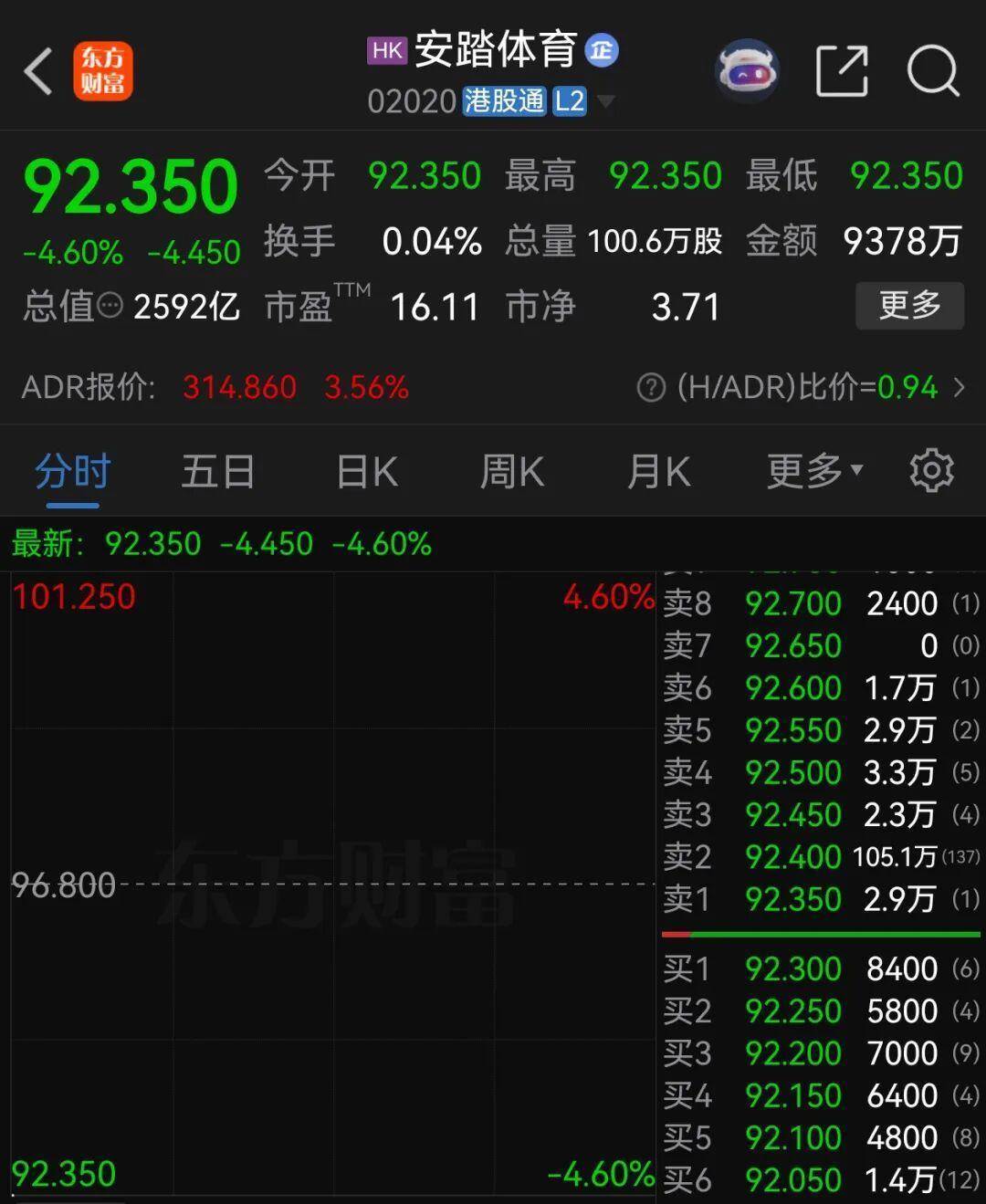
Task: Switch to the 分时 chart tab
Action: [x=73, y=473]
